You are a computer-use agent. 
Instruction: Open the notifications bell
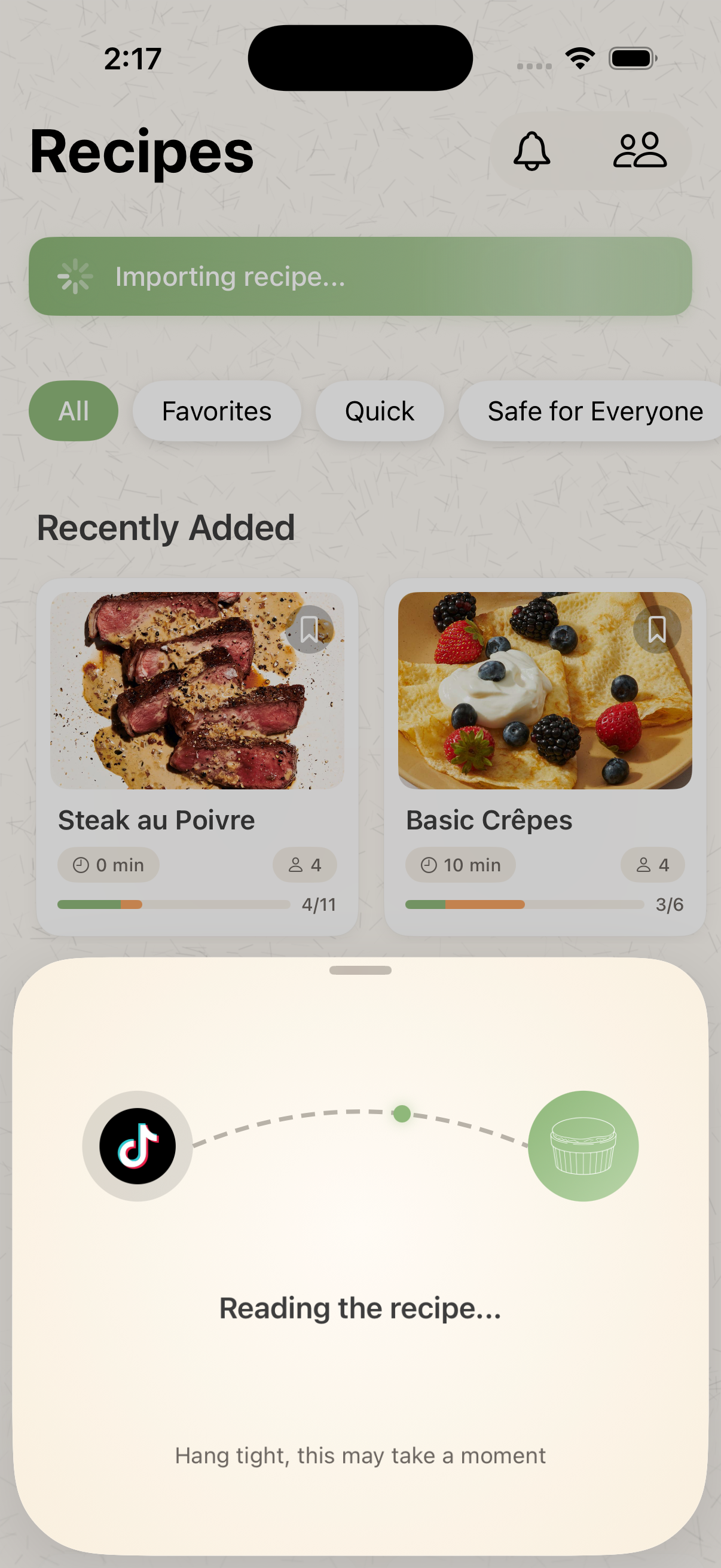[531, 151]
